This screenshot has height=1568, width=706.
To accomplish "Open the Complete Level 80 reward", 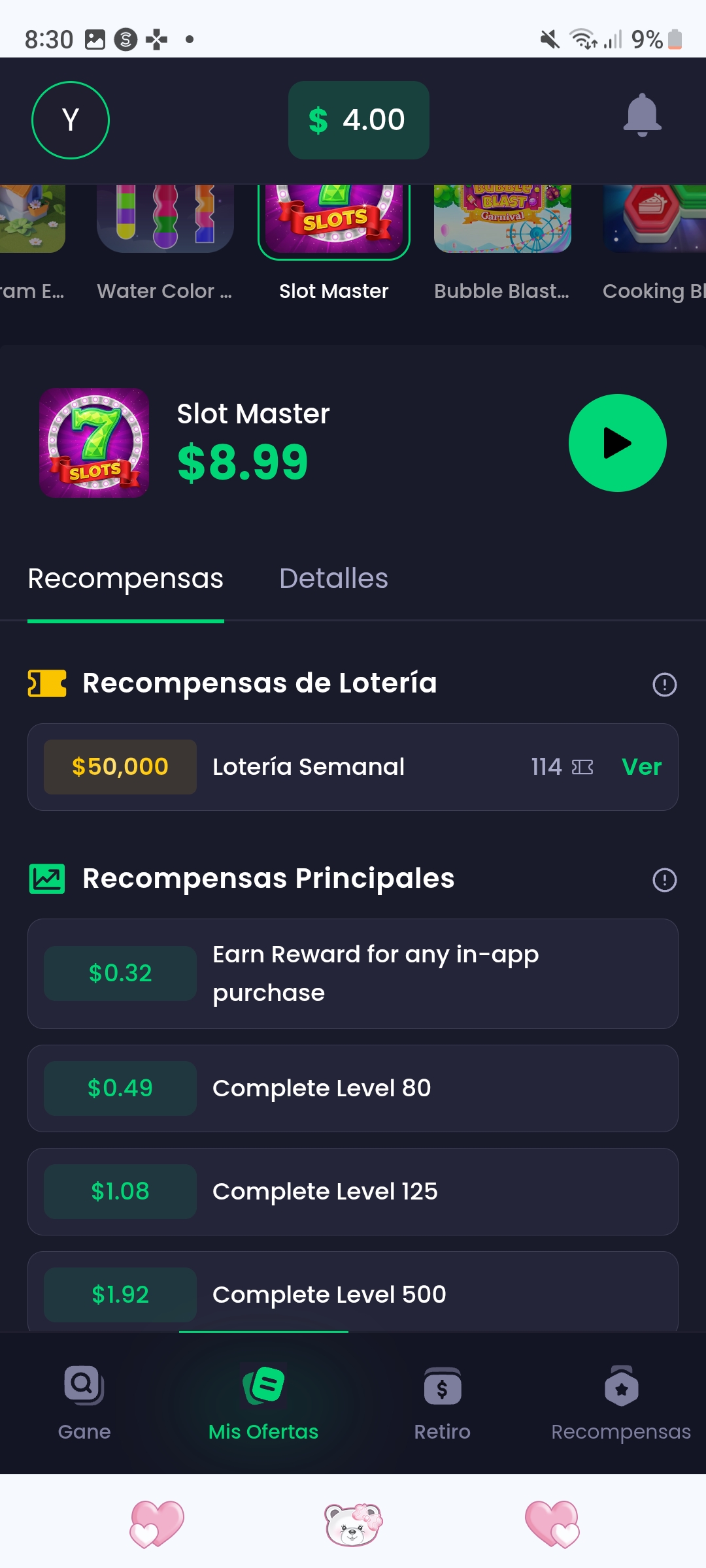I will tap(353, 1088).
